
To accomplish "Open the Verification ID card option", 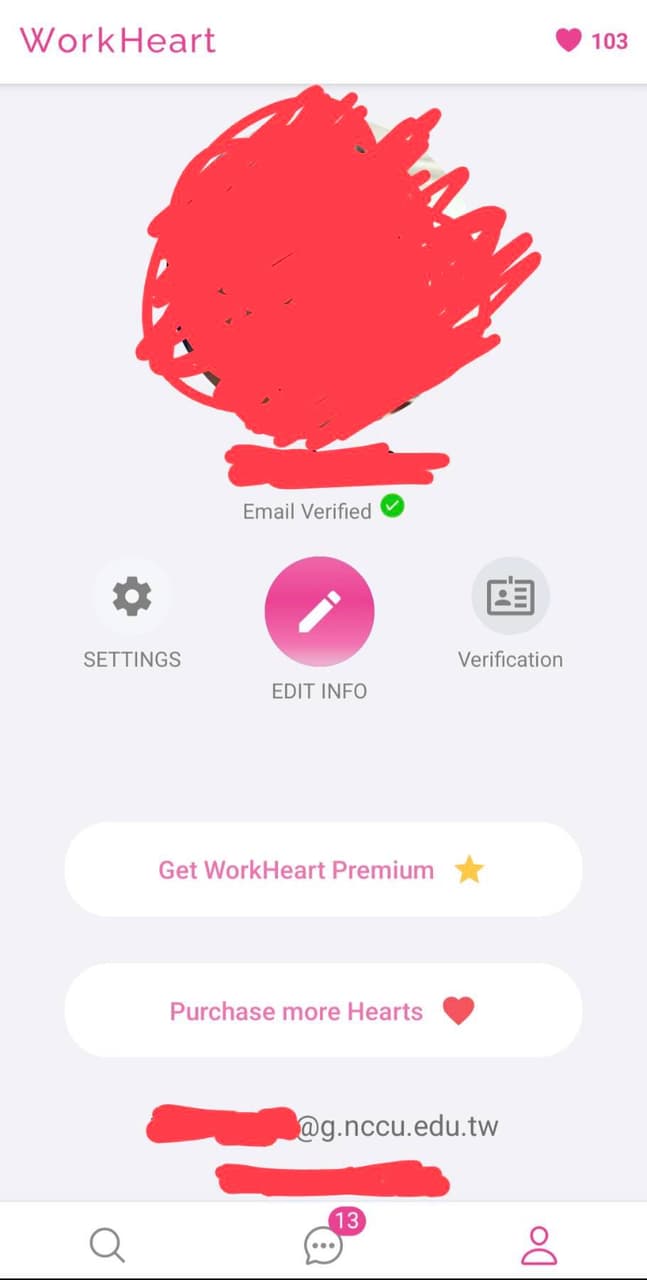I will tap(510, 597).
